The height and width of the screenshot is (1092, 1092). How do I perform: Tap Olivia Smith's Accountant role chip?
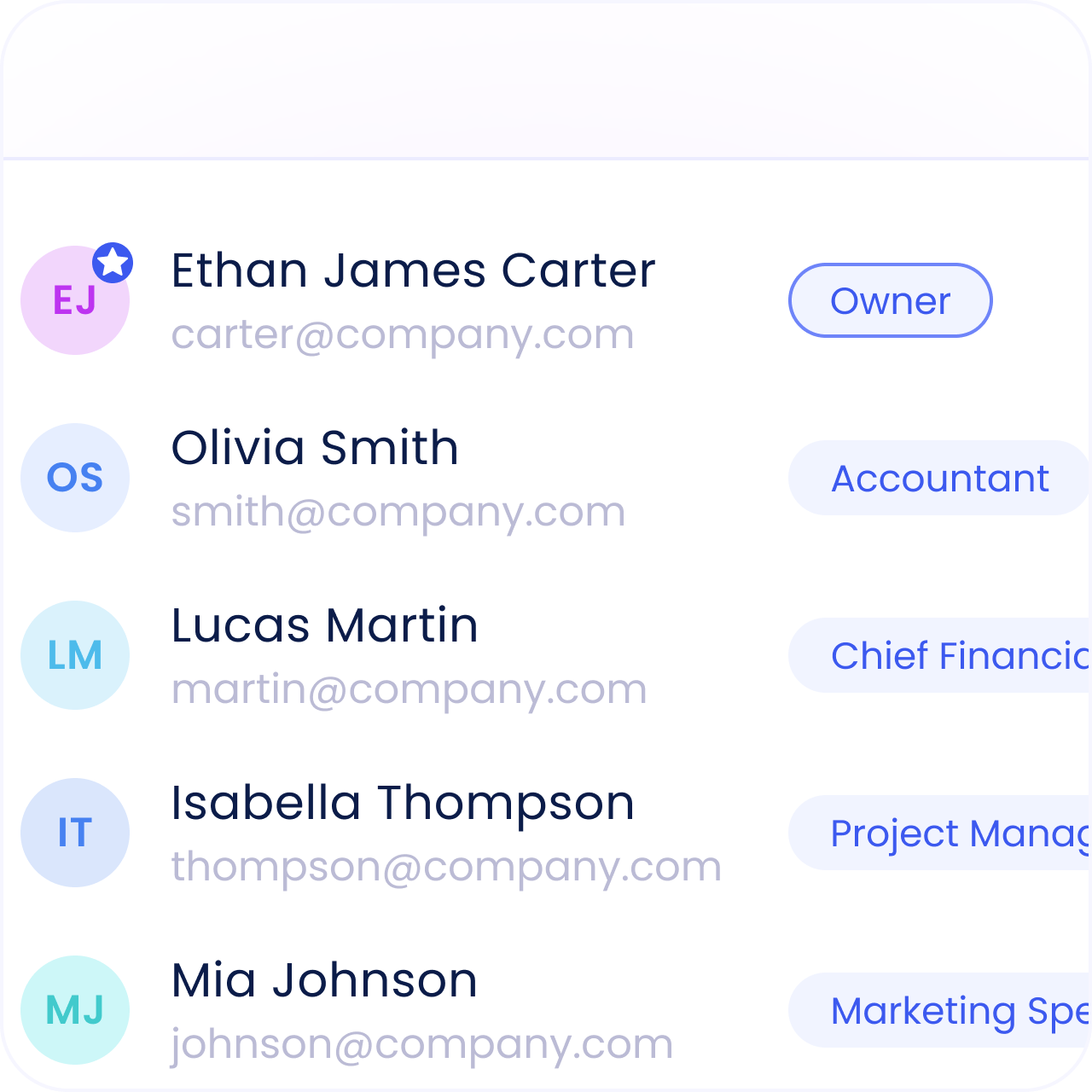tap(939, 479)
